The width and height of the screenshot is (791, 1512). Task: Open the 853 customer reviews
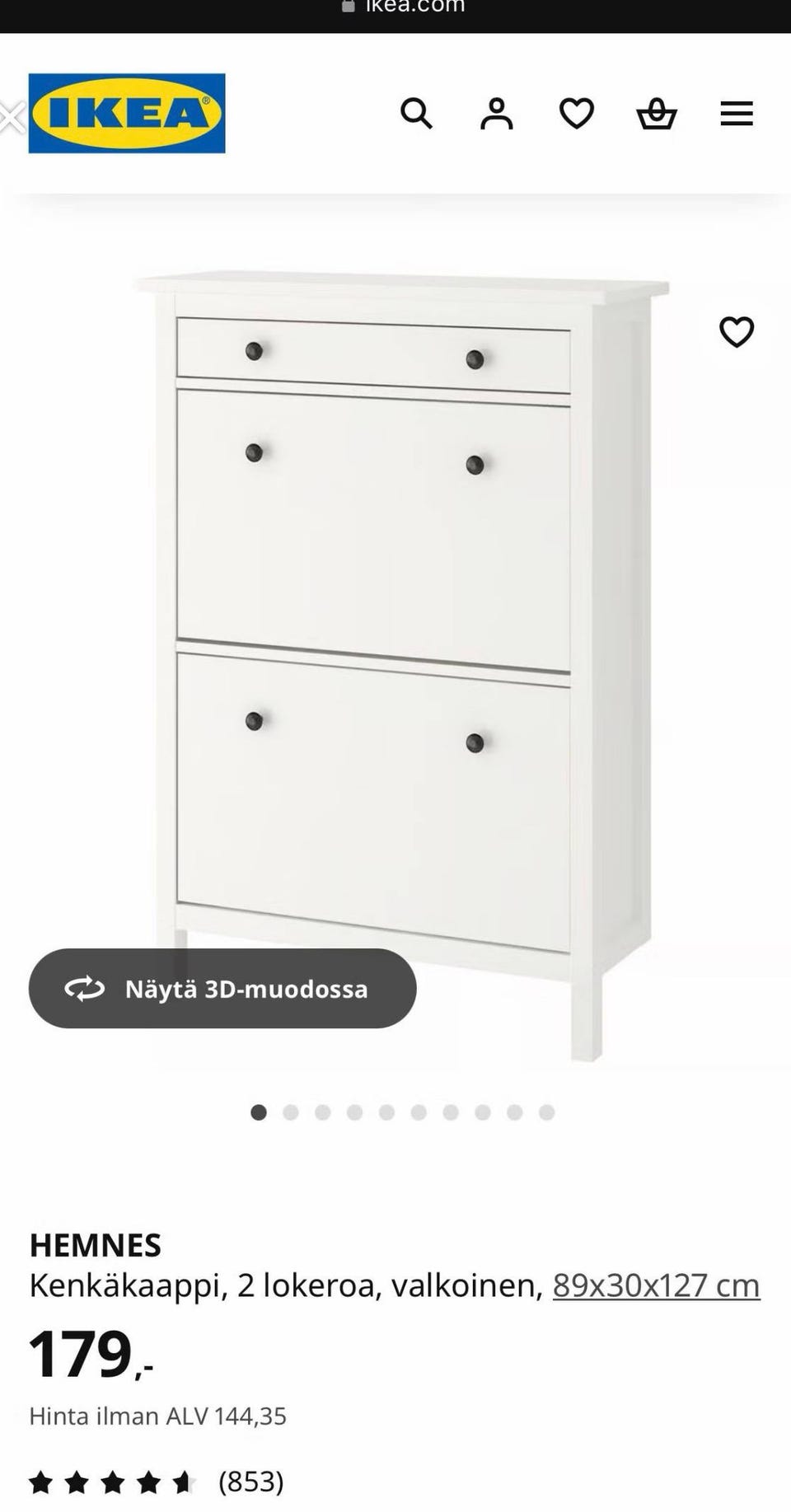250,1482
